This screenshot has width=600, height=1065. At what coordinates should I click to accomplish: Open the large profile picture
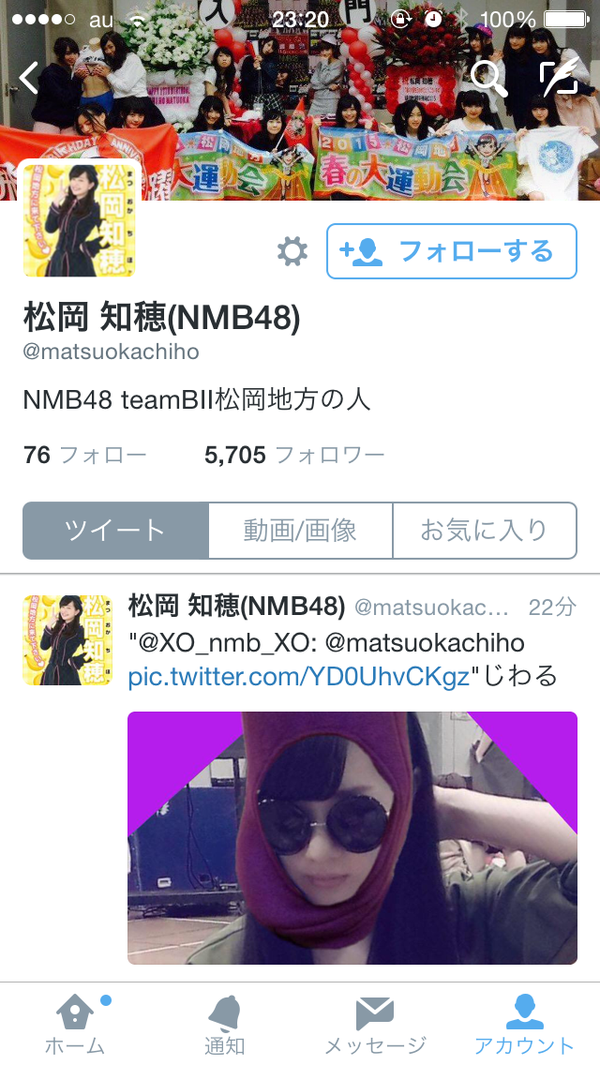(80, 220)
